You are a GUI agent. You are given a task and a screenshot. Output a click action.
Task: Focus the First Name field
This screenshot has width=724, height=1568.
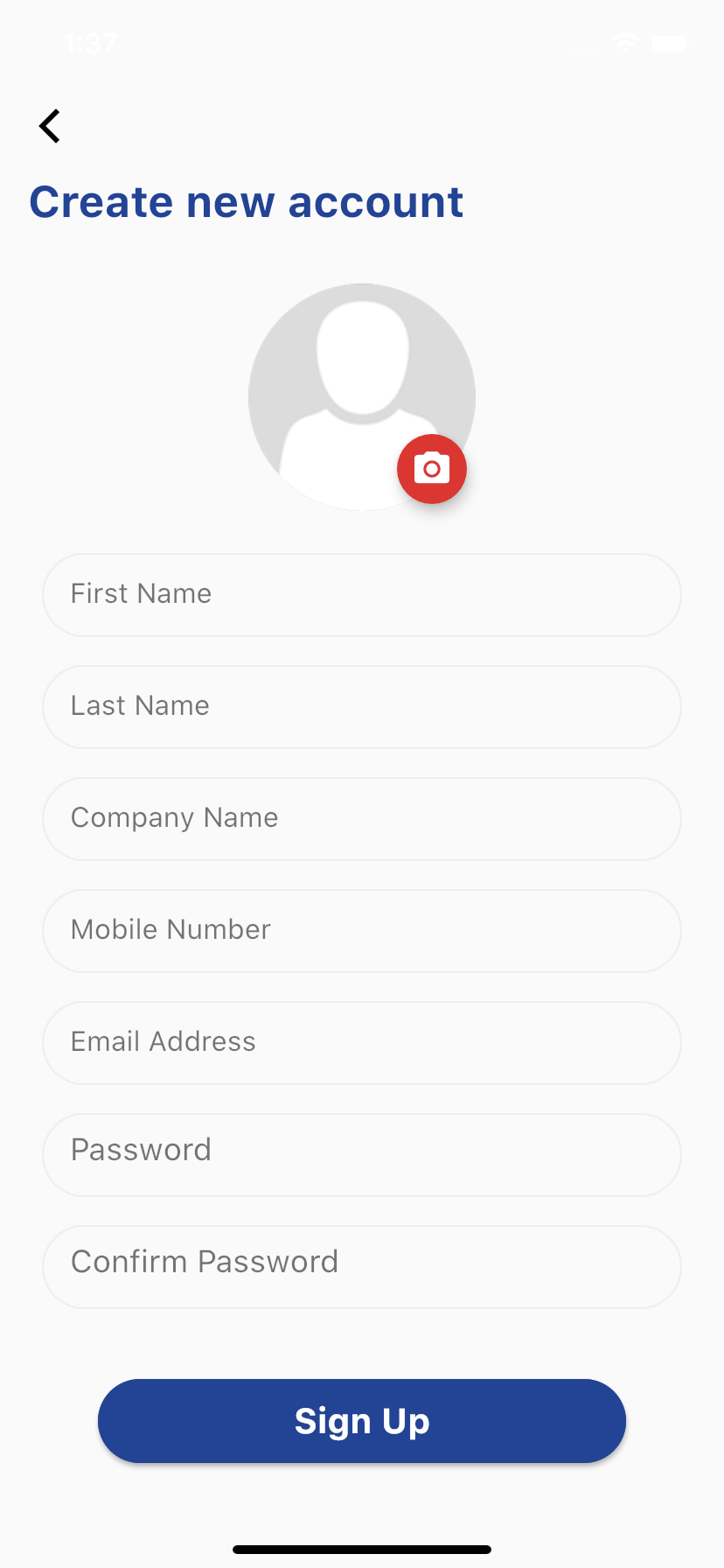point(362,595)
